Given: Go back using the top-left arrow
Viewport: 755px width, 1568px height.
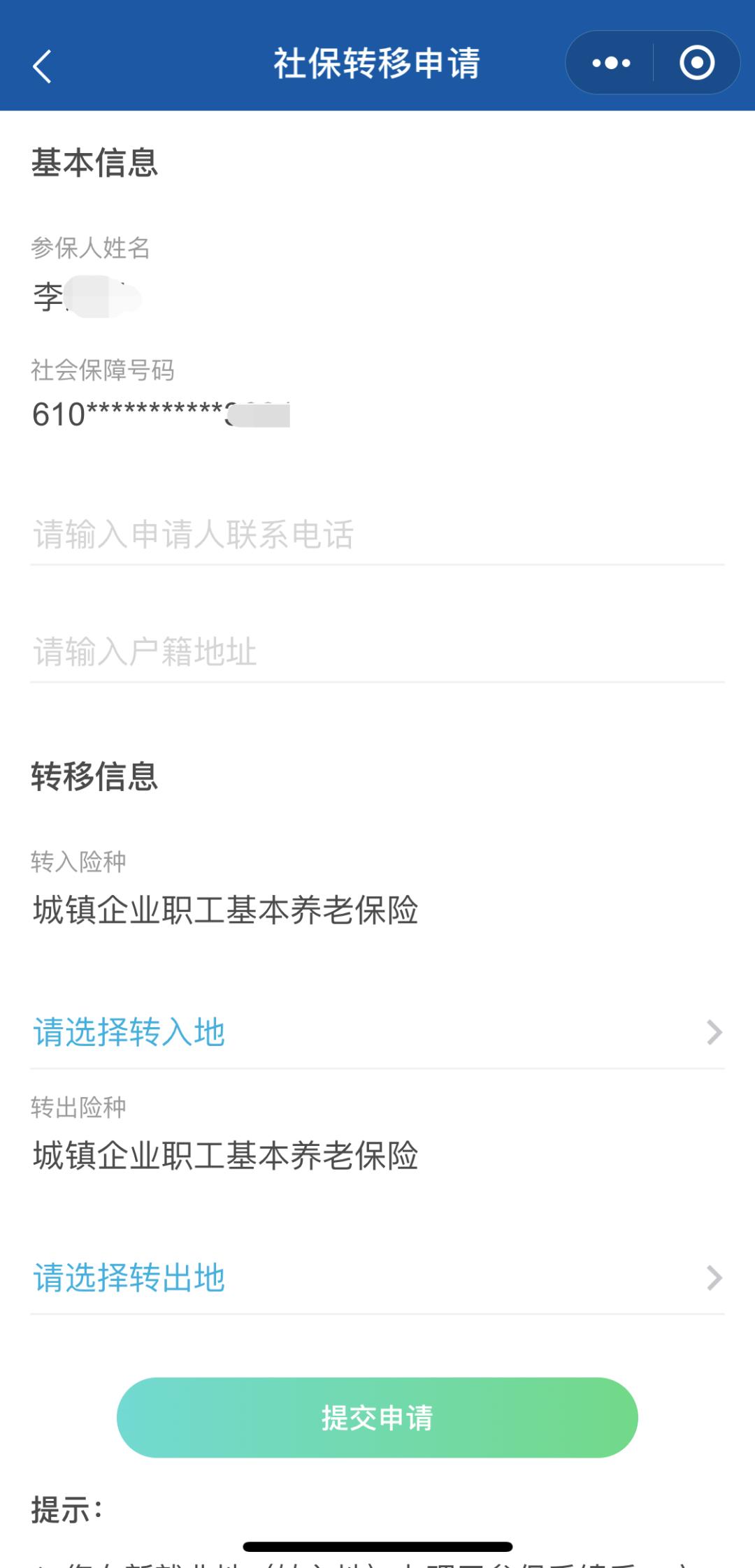Looking at the screenshot, I should tap(42, 66).
